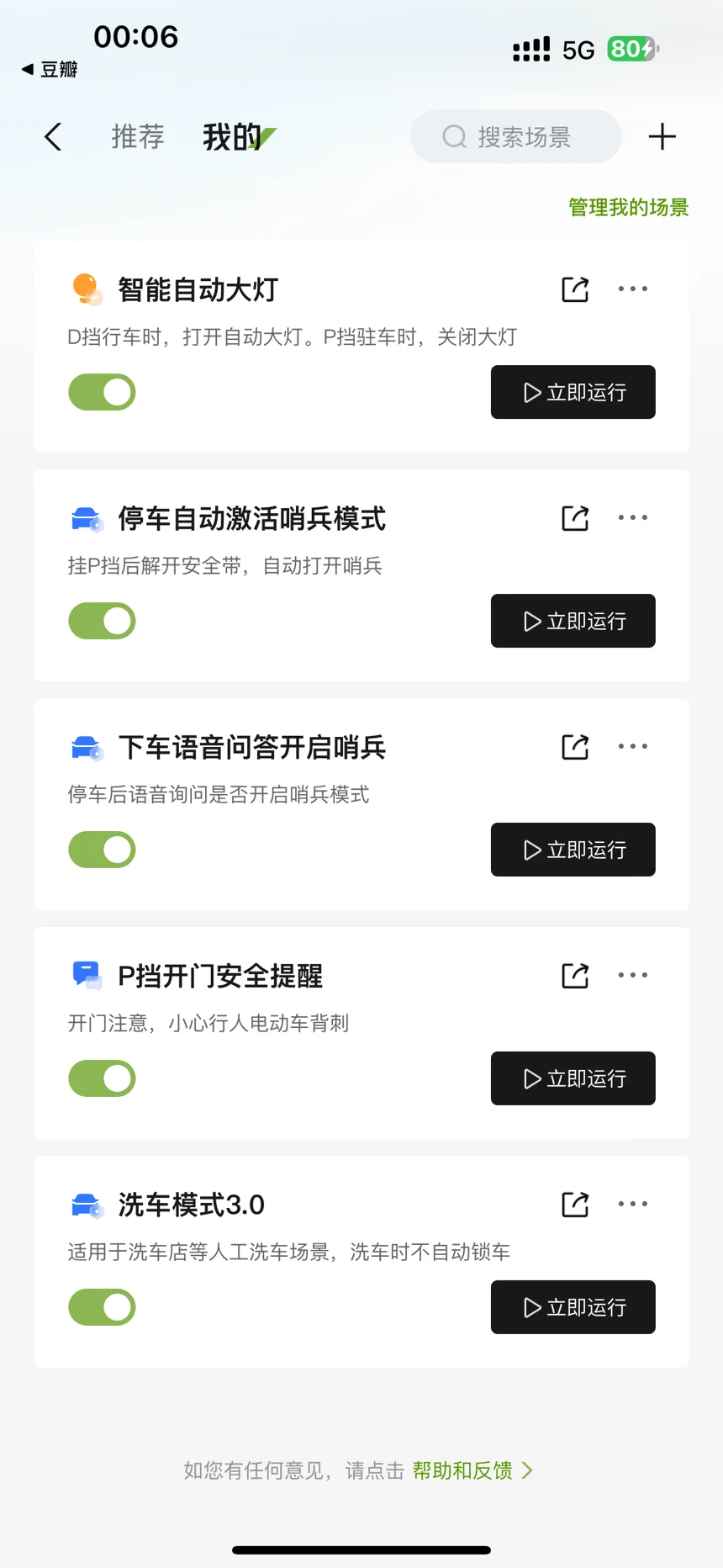Toggle off the 智能自动大灯 switch

click(102, 392)
